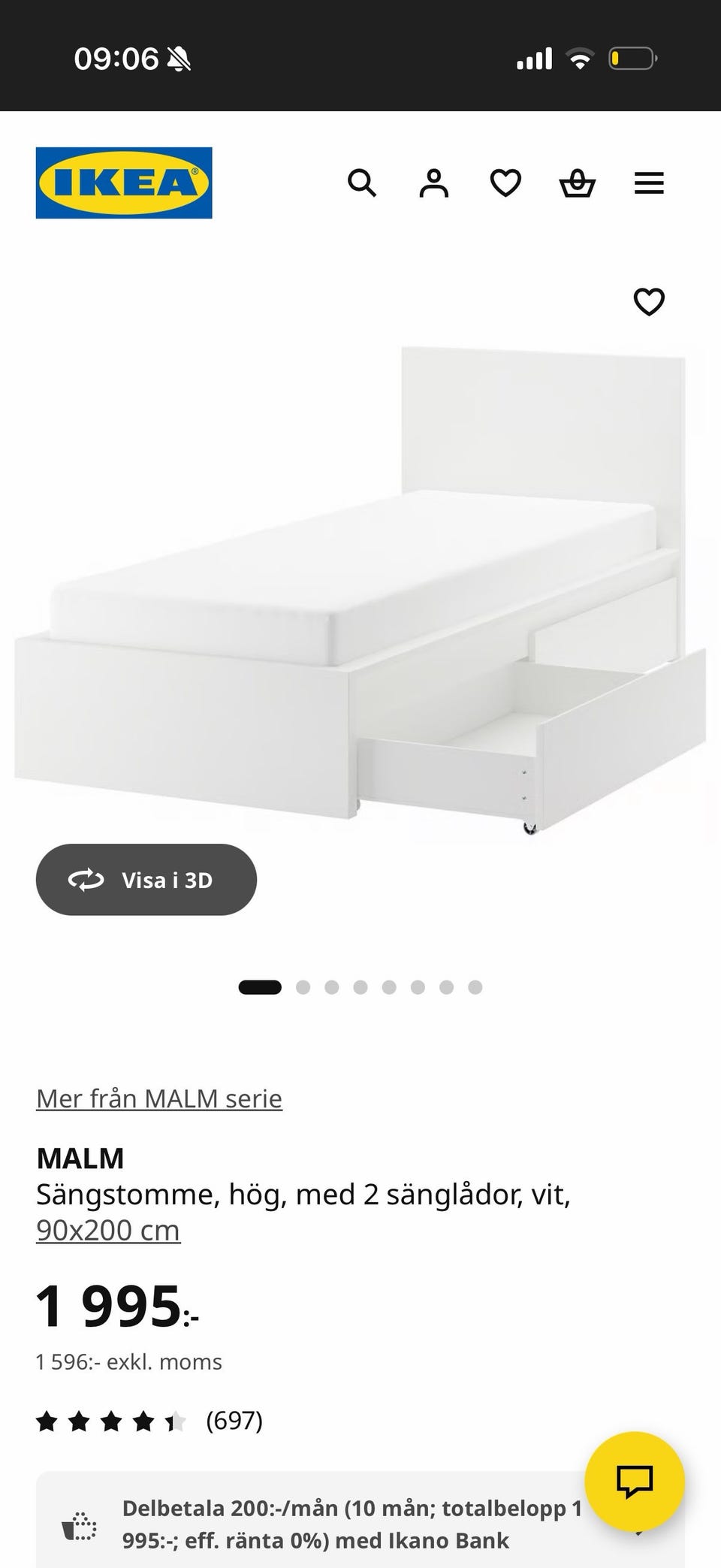Open the IKEA home page logo

pos(124,183)
